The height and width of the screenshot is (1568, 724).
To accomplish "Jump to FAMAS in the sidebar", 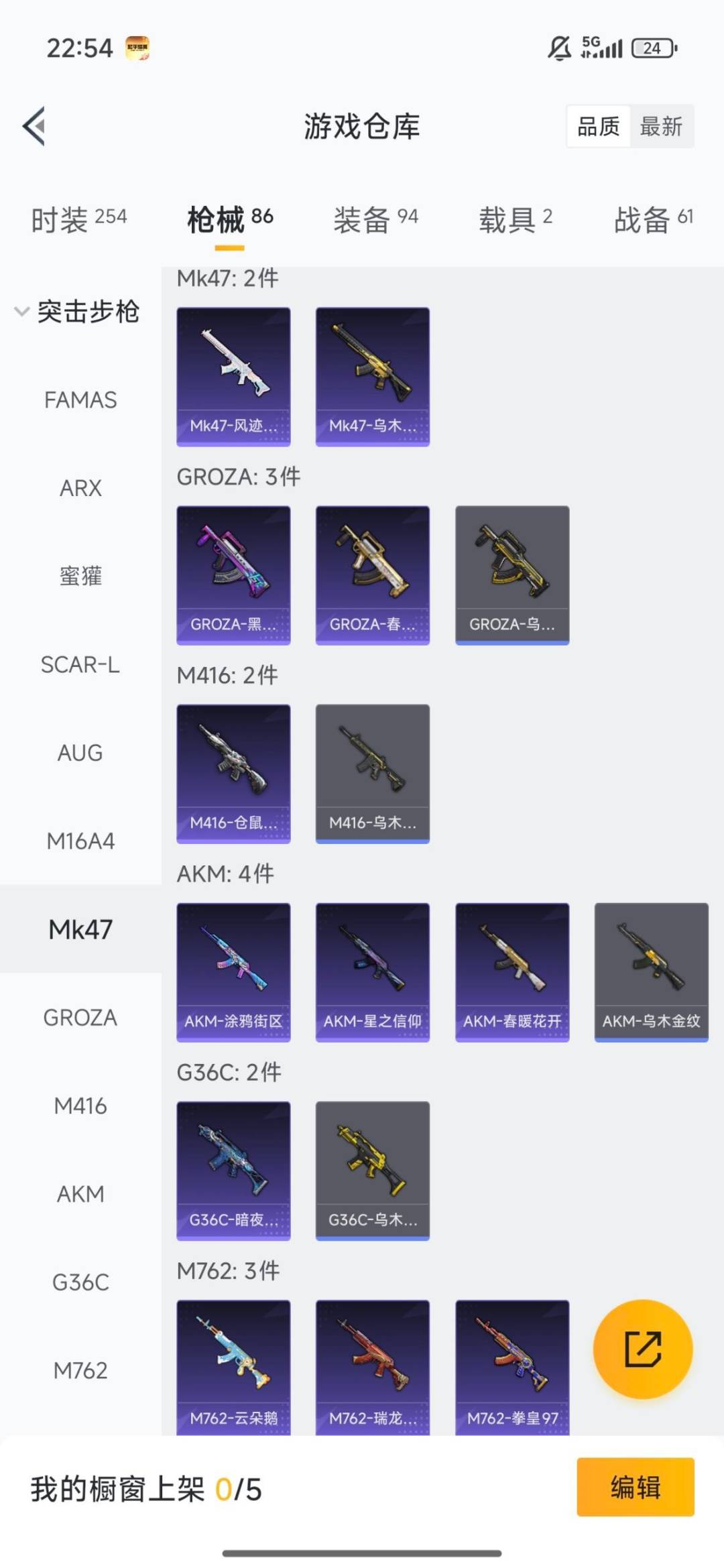I will click(x=80, y=400).
